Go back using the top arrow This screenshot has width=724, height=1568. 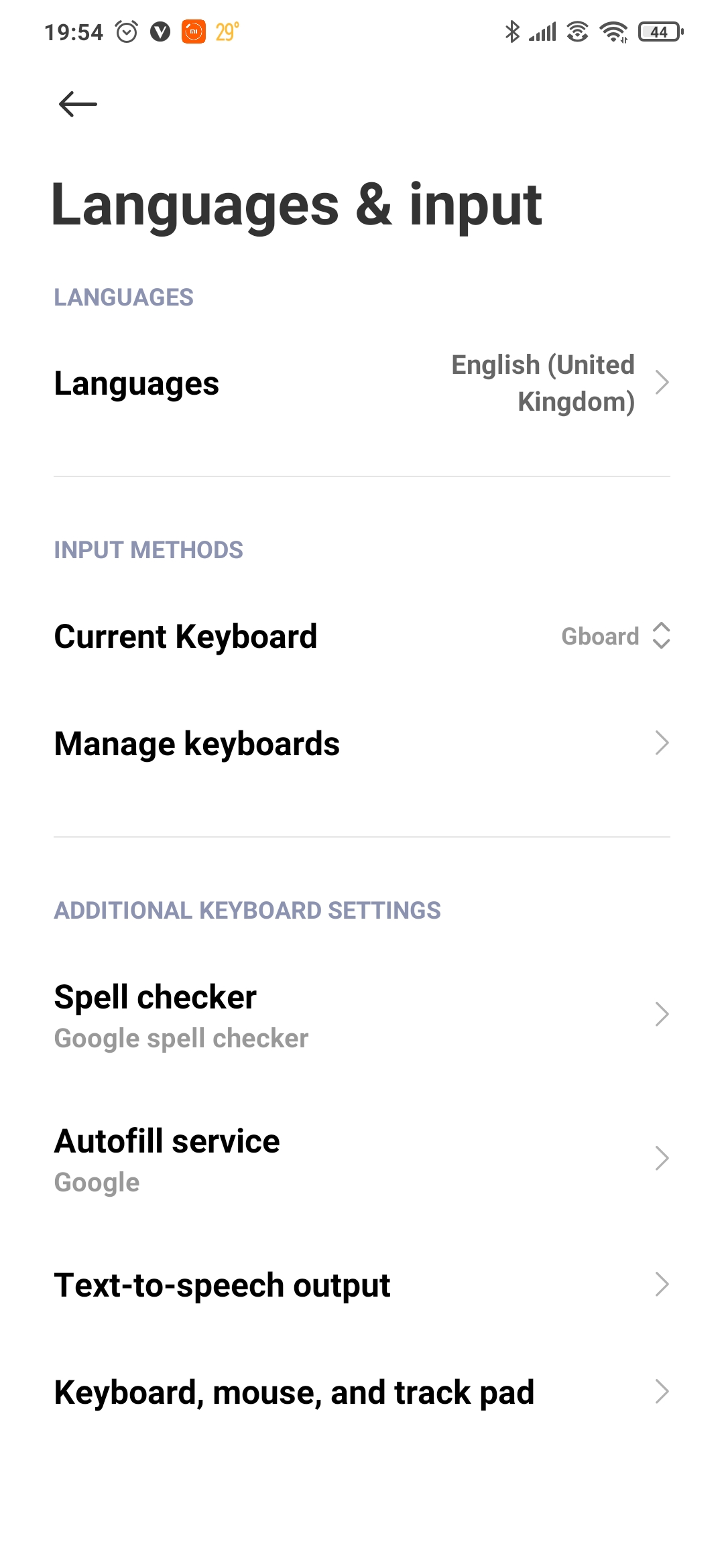pos(78,105)
